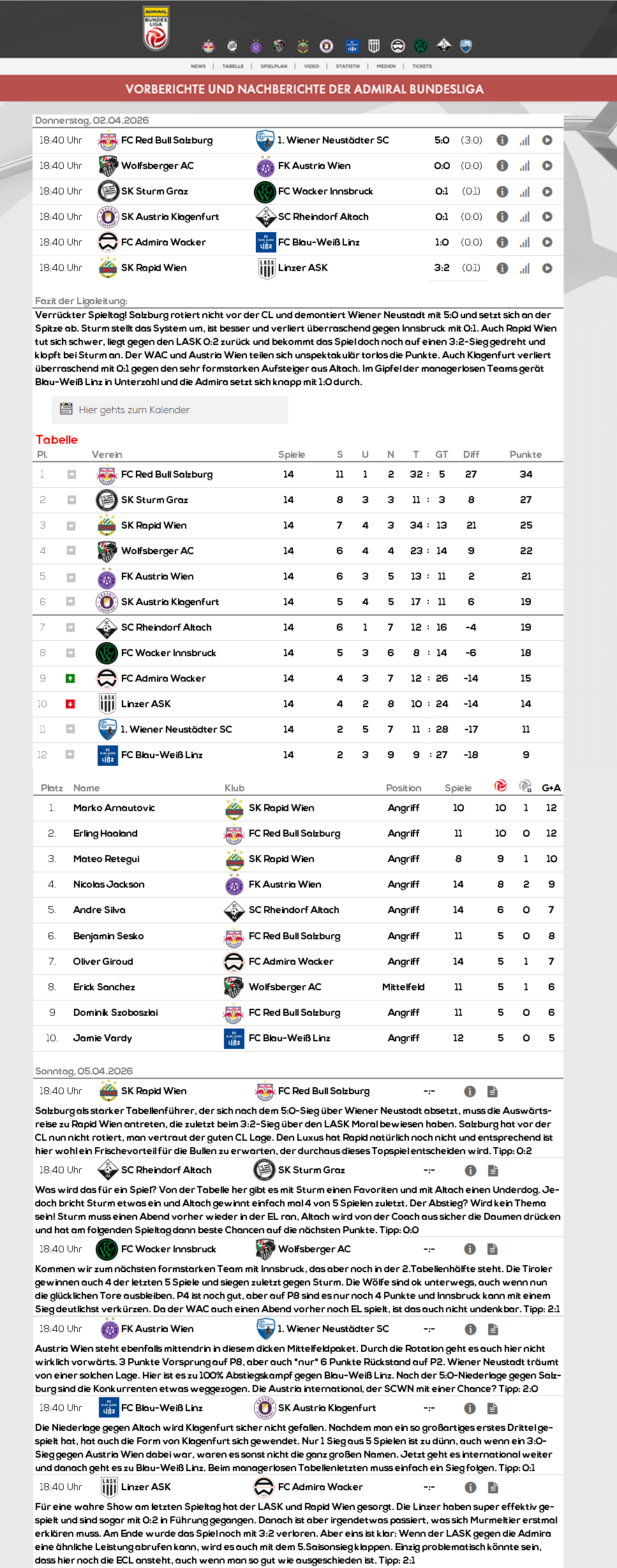Go to the TABELLE section
617x1568 pixels.
pos(233,66)
